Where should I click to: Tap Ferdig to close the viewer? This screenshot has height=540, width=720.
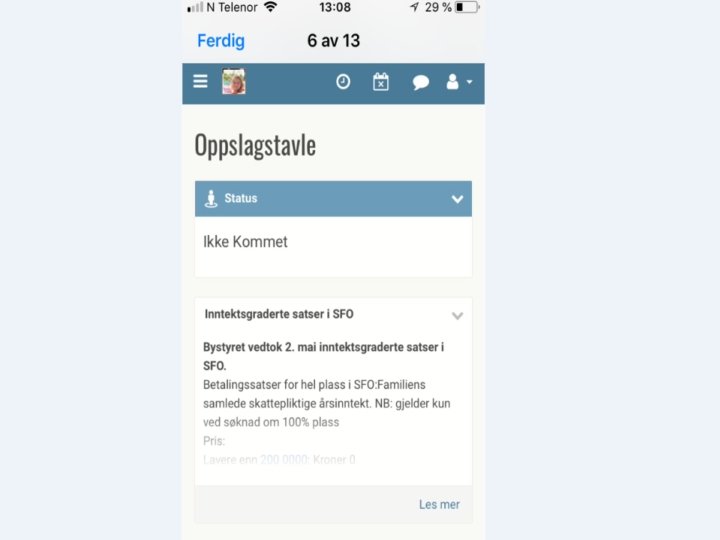221,41
